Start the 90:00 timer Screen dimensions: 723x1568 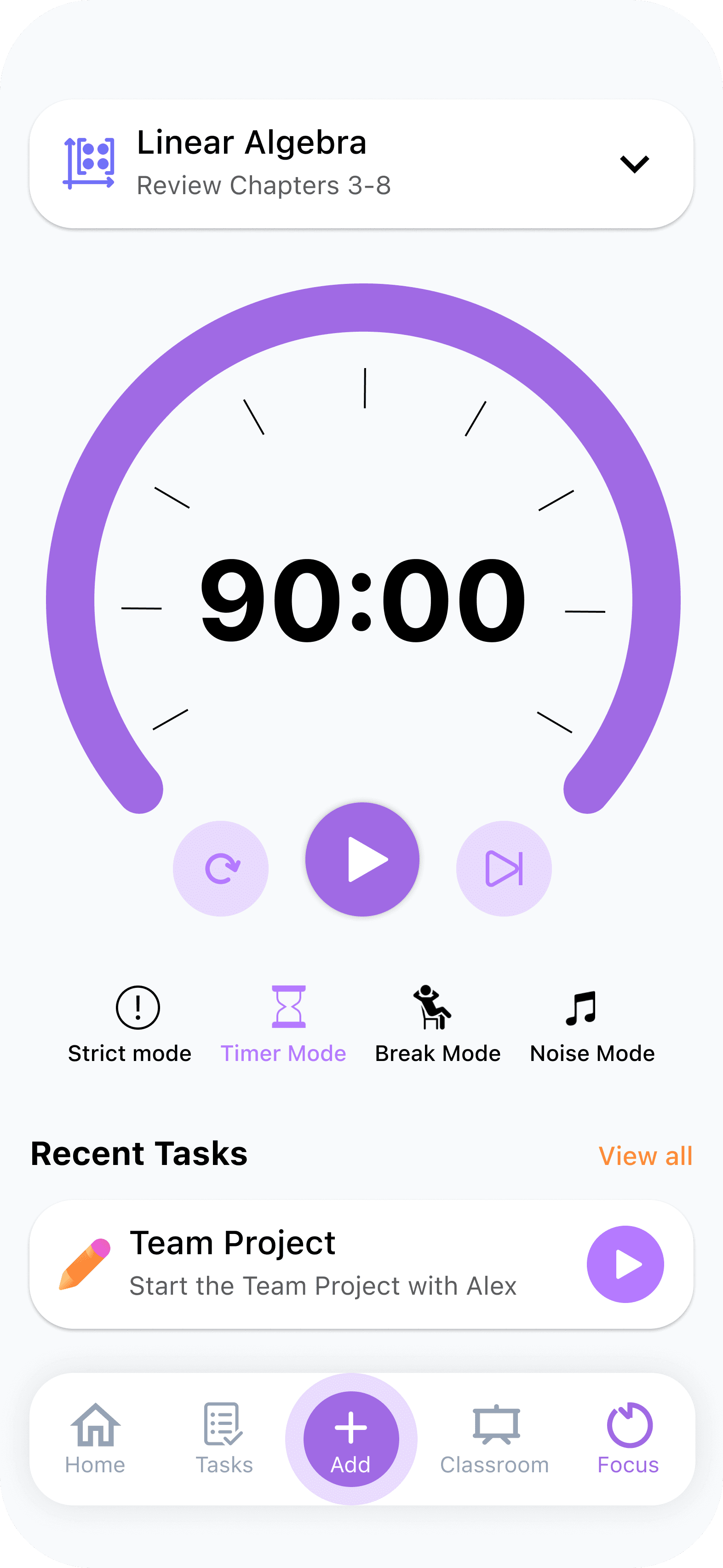point(361,859)
